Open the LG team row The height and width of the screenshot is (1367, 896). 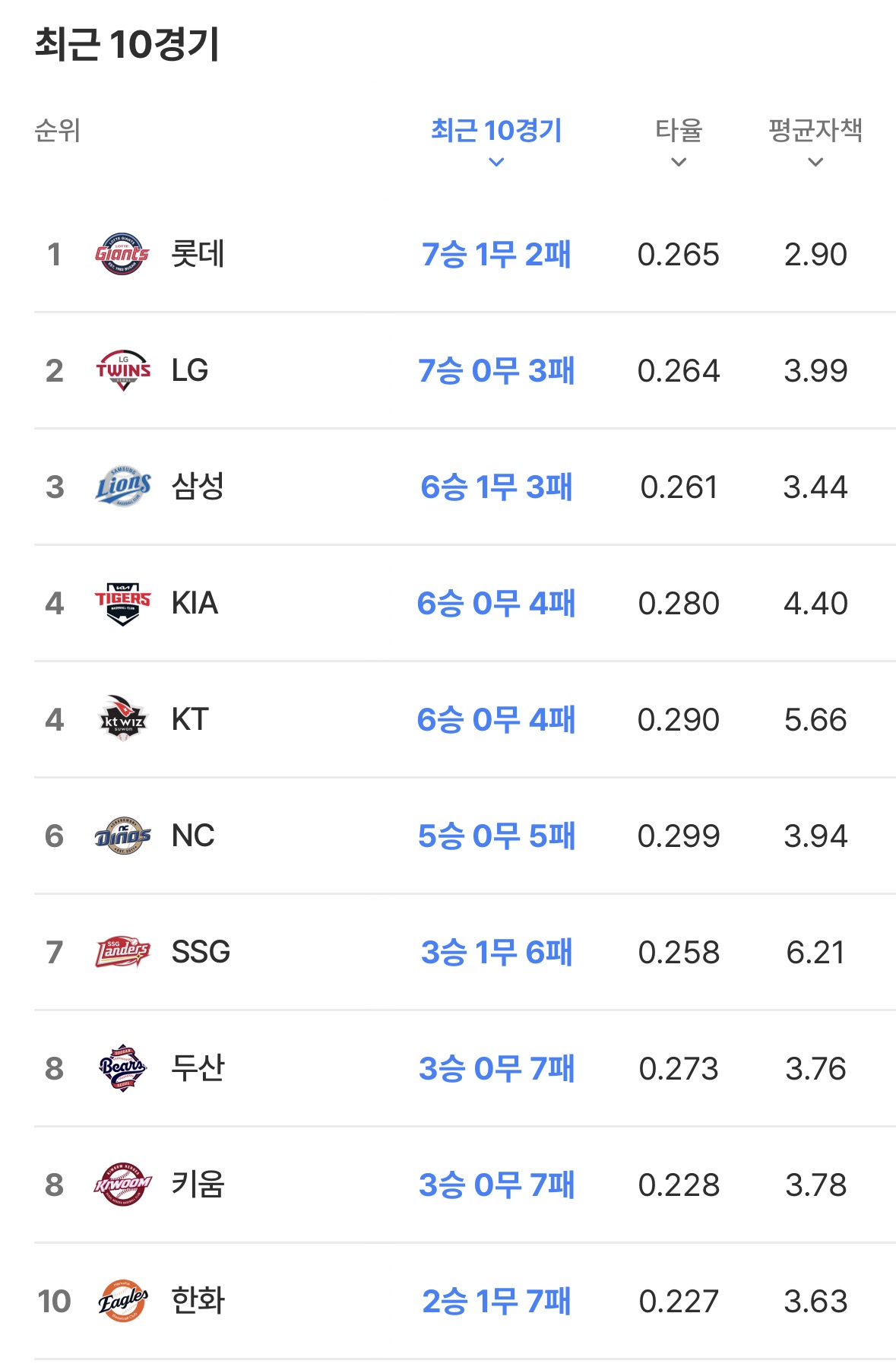click(x=464, y=371)
